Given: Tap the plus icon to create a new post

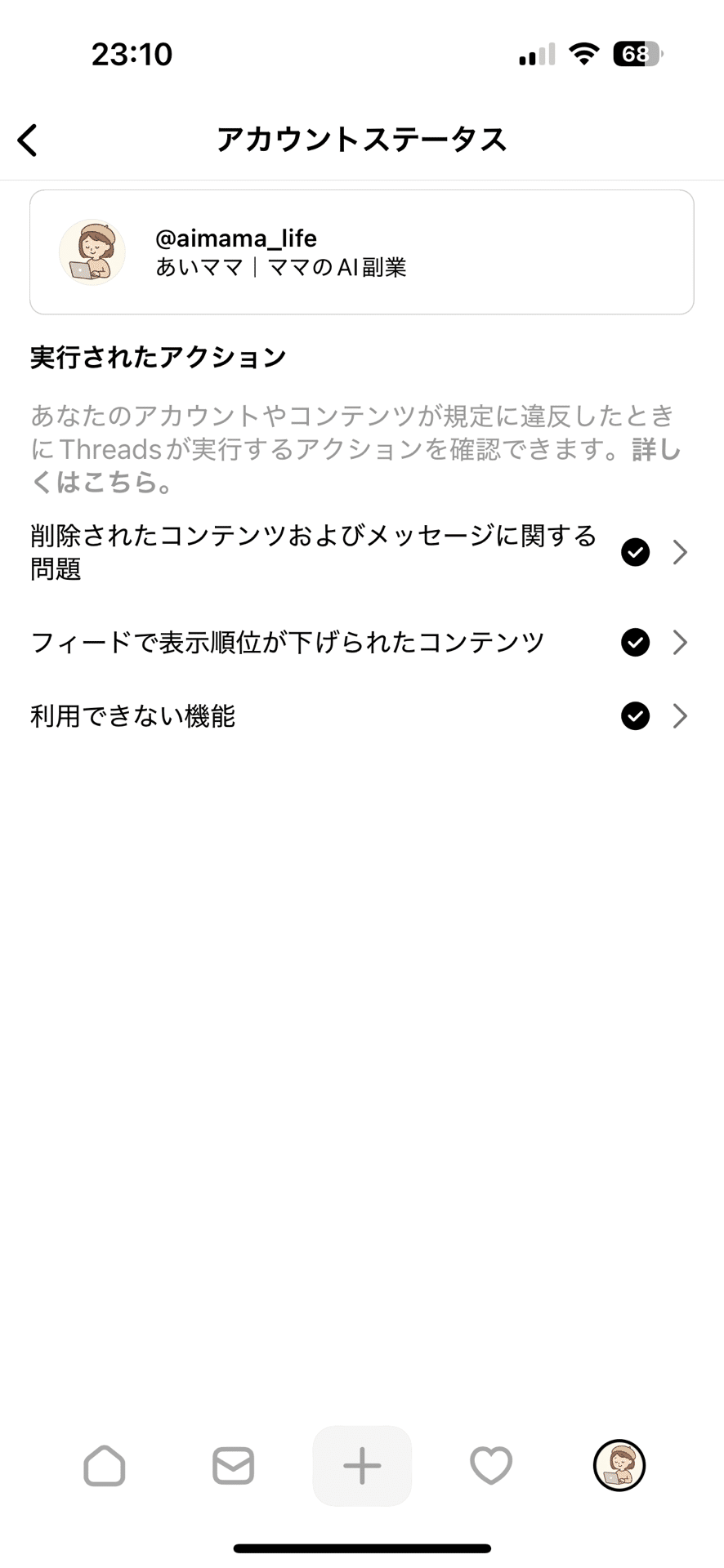Looking at the screenshot, I should [362, 1465].
